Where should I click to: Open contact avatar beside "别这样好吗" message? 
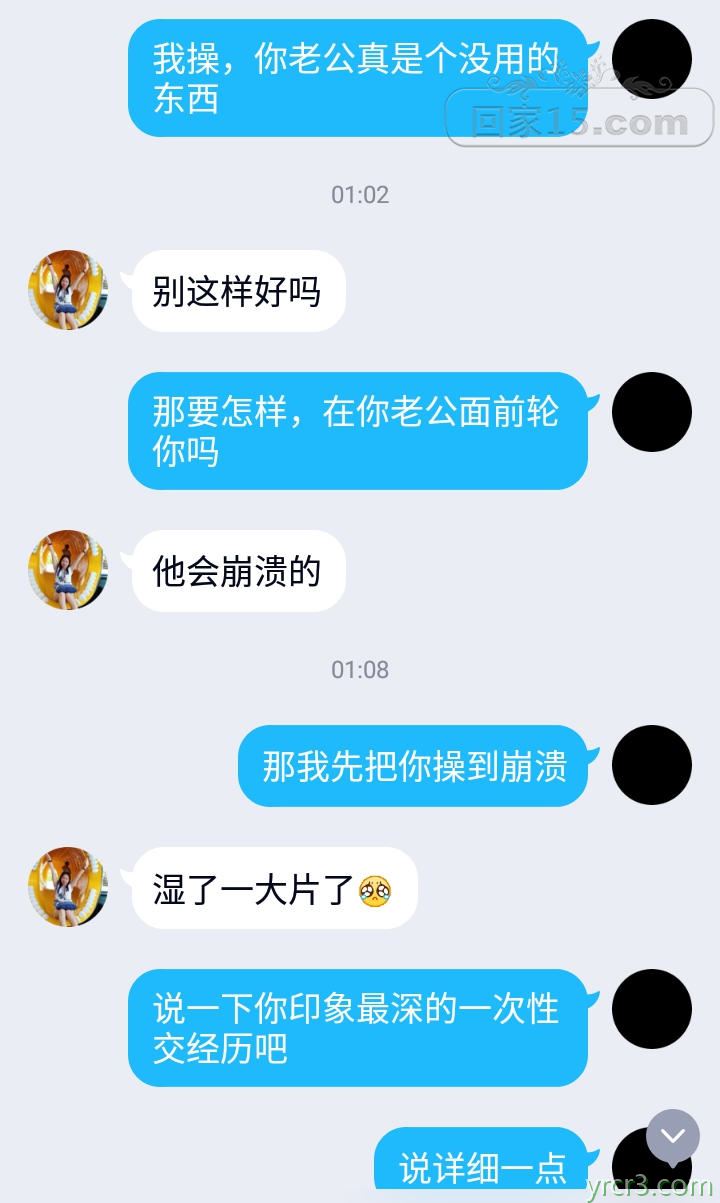68,290
